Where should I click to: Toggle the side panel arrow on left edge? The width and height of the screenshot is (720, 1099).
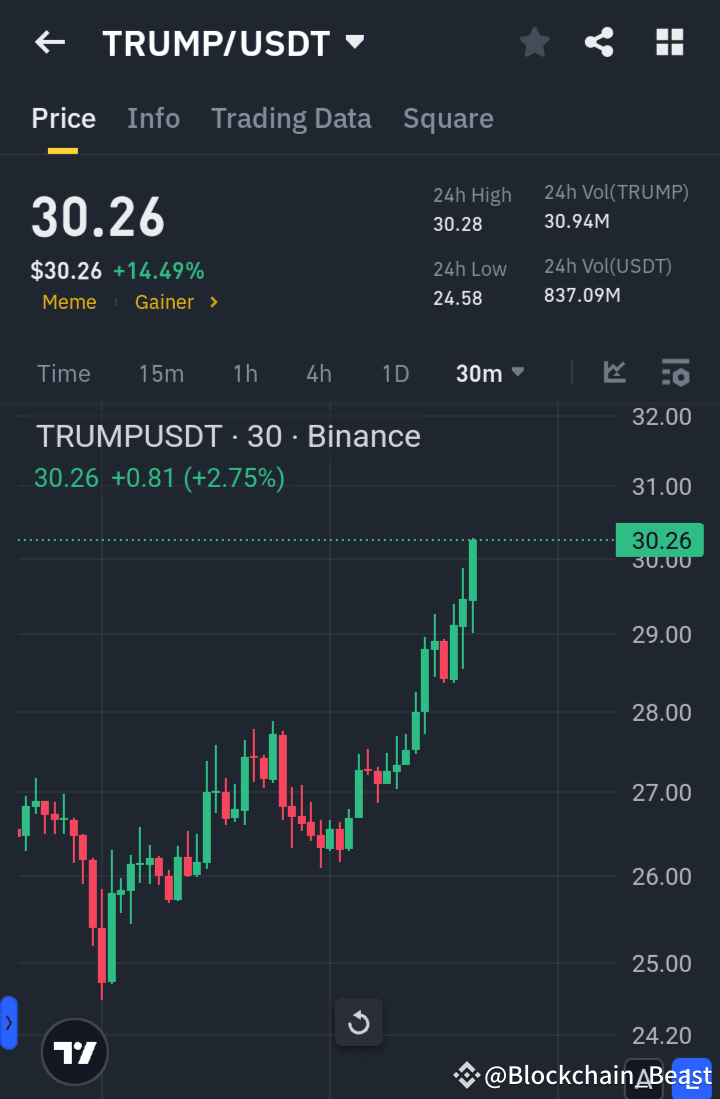tap(8, 1022)
